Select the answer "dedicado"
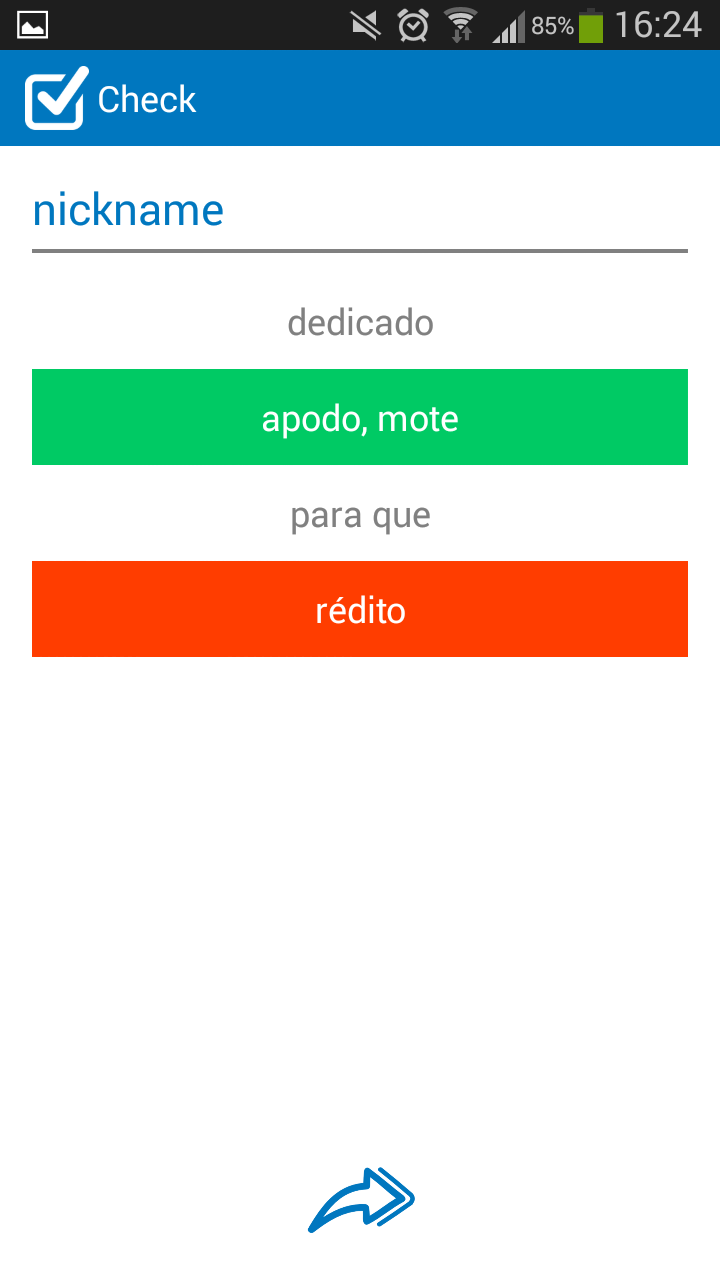The image size is (720, 1280). pos(360,323)
